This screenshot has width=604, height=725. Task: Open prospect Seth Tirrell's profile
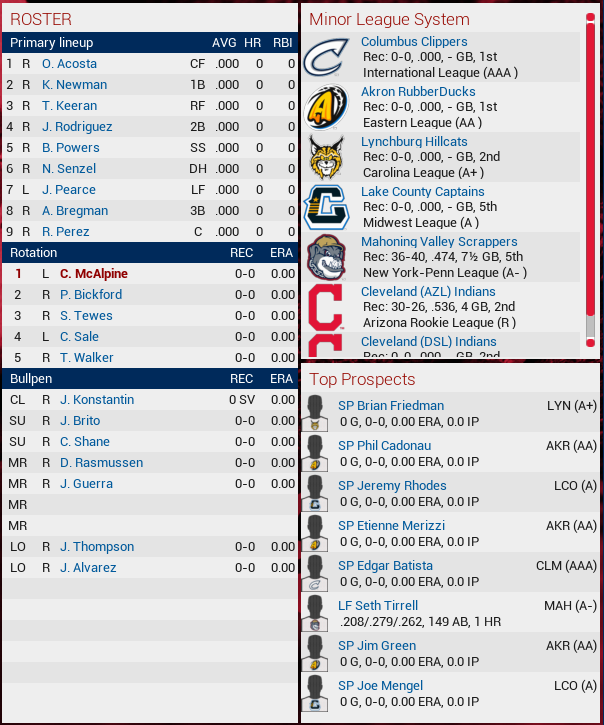(x=378, y=606)
